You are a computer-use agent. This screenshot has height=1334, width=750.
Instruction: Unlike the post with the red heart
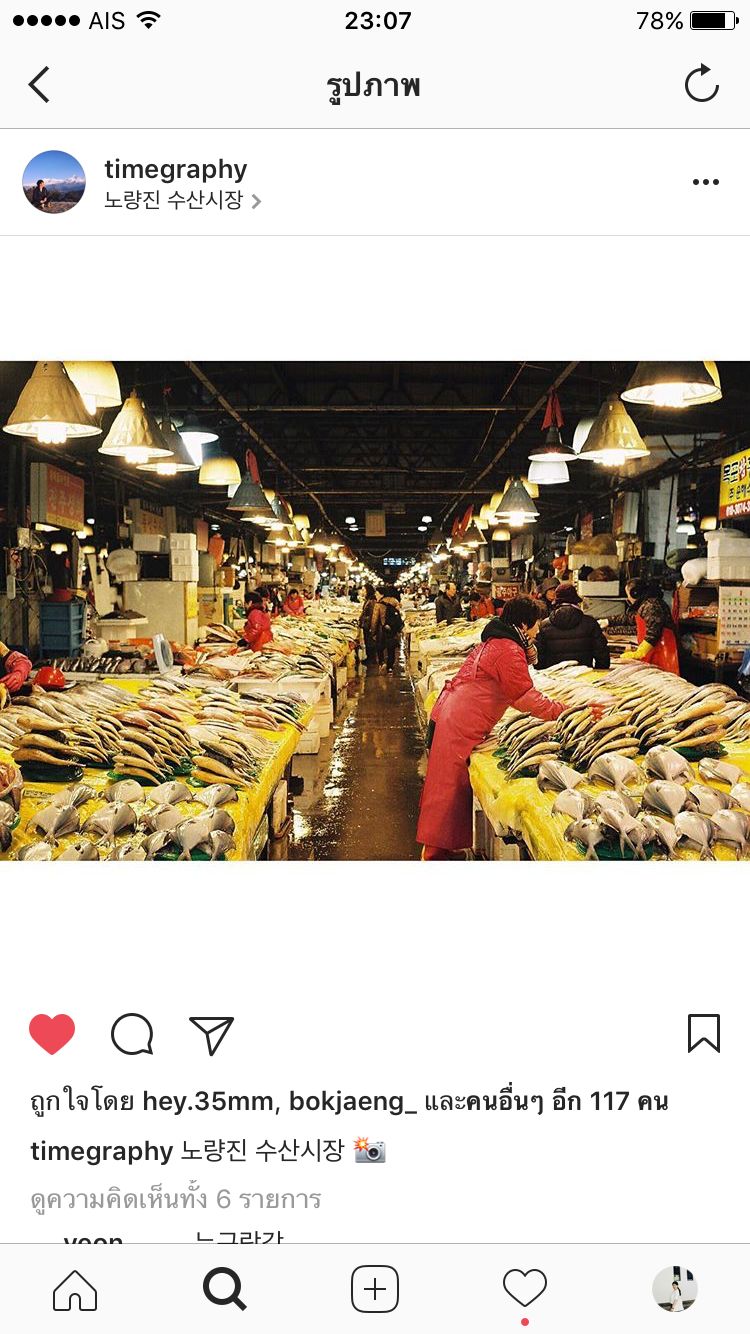[x=52, y=1034]
